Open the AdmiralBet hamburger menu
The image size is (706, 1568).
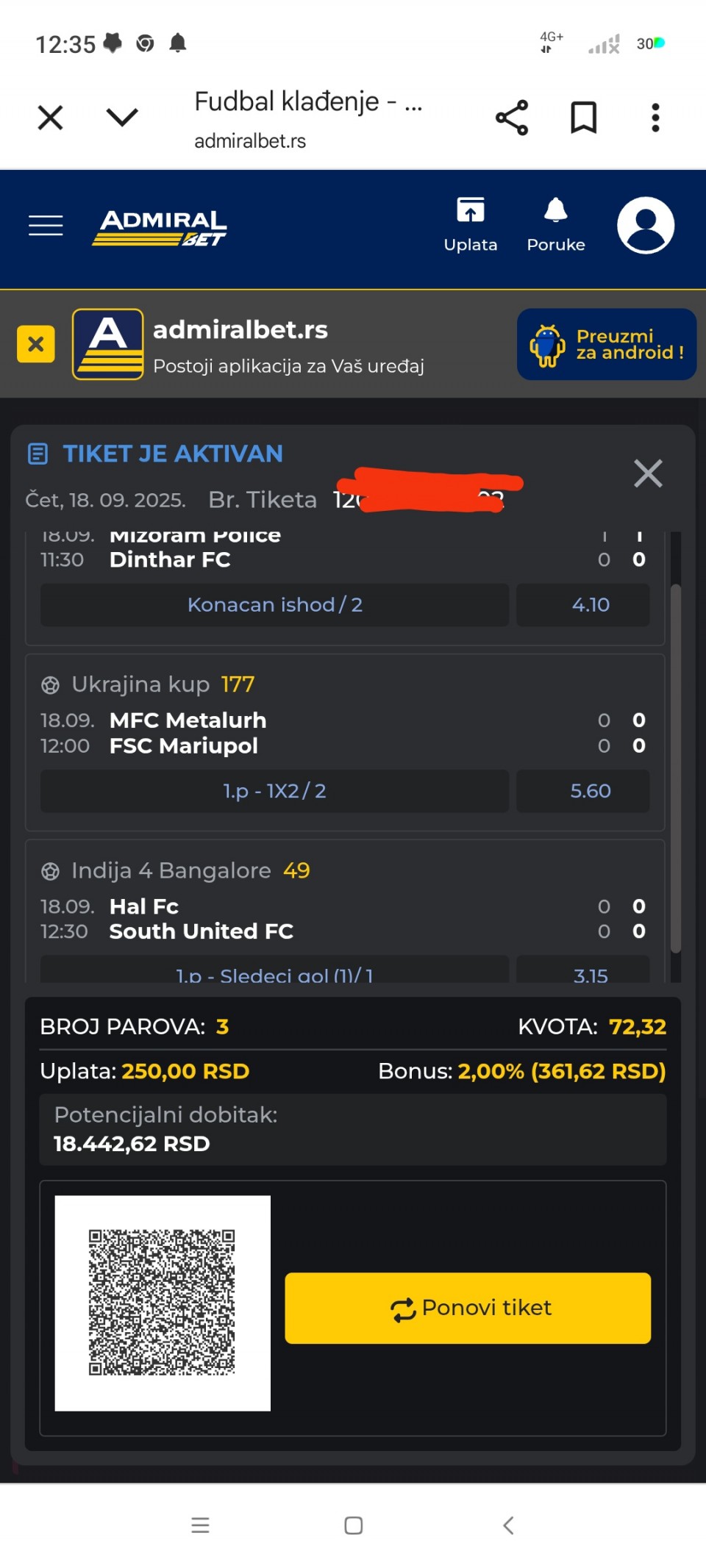46,226
